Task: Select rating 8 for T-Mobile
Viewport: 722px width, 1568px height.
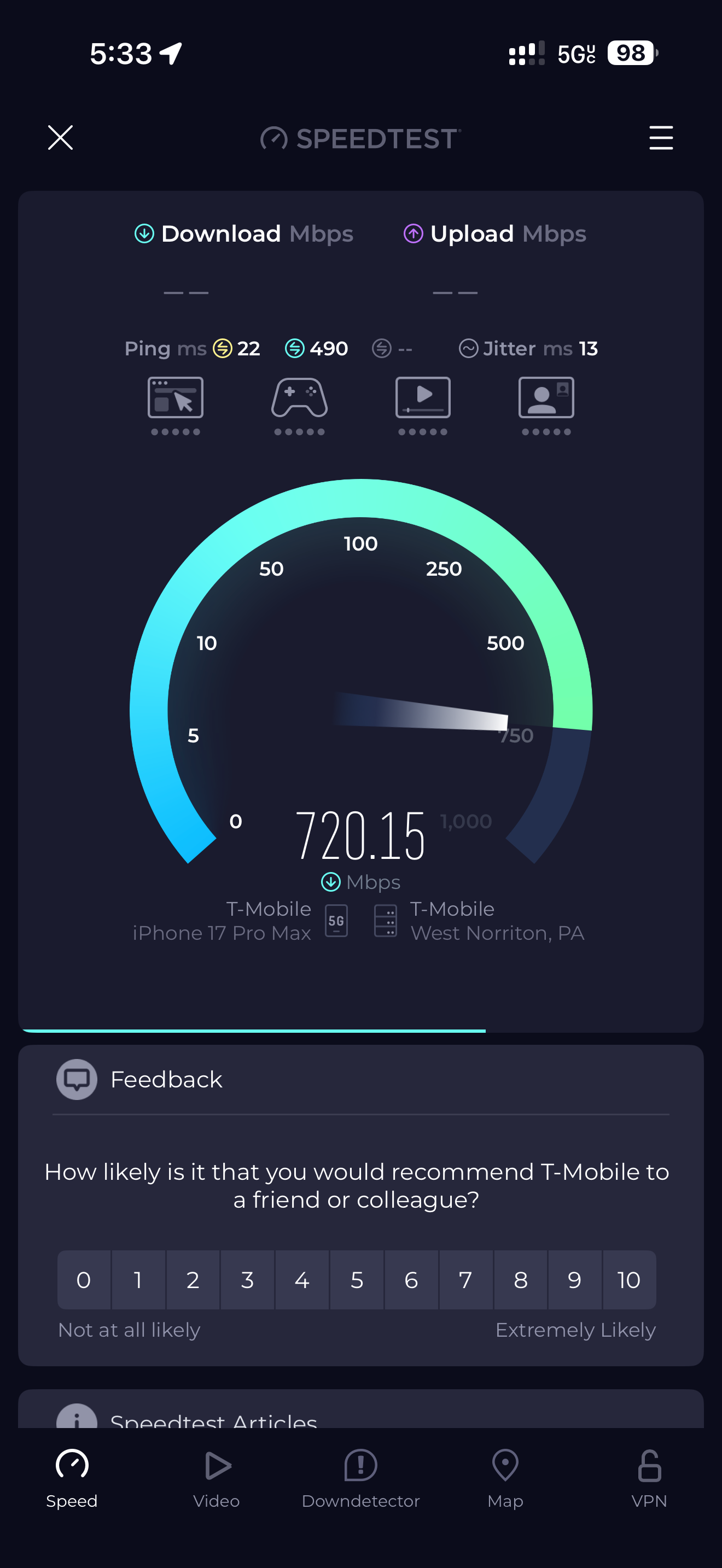Action: (x=521, y=1279)
